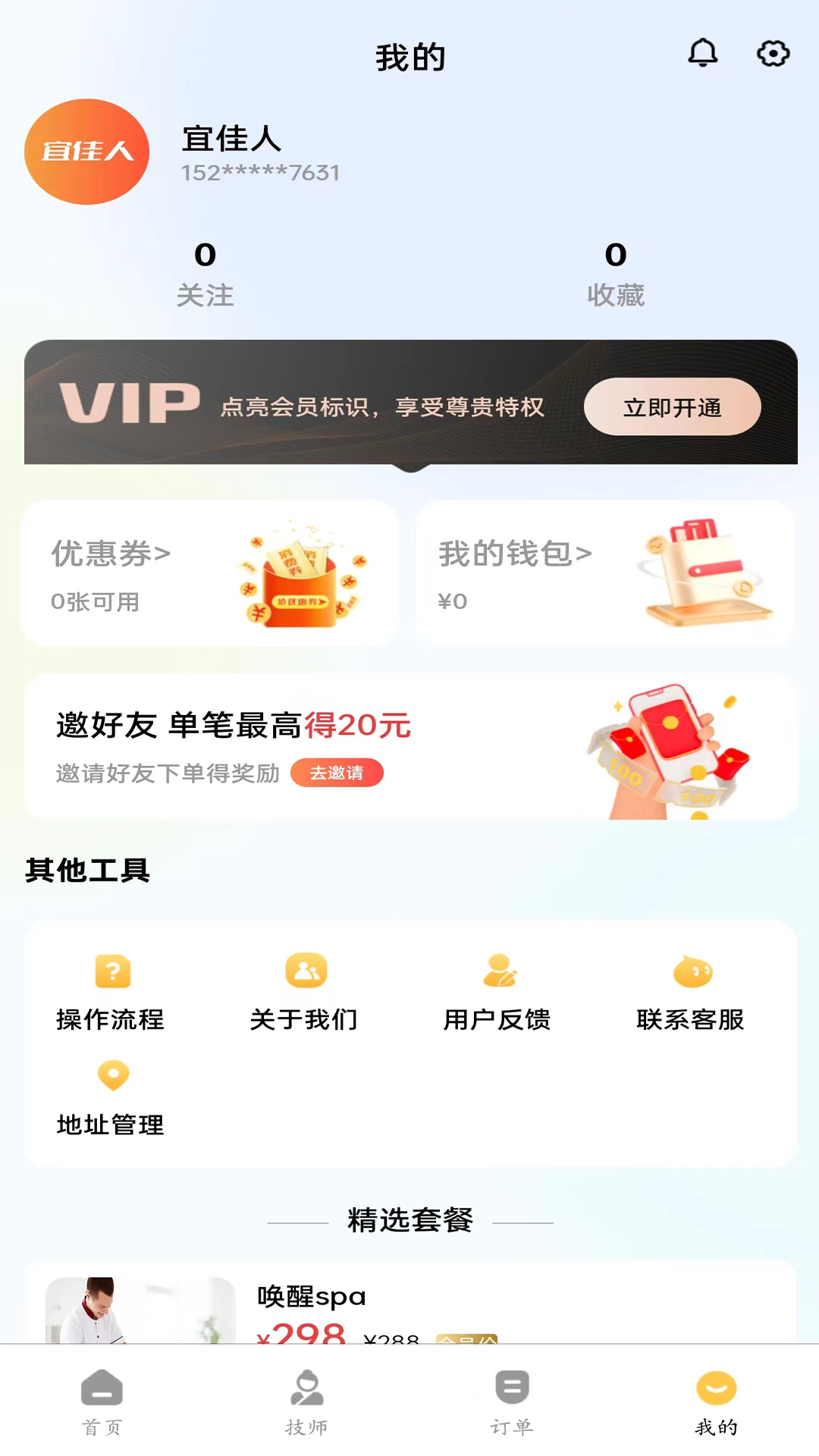Image resolution: width=819 pixels, height=1456 pixels.
Task: Switch to the 首页 home tab
Action: [102, 1402]
